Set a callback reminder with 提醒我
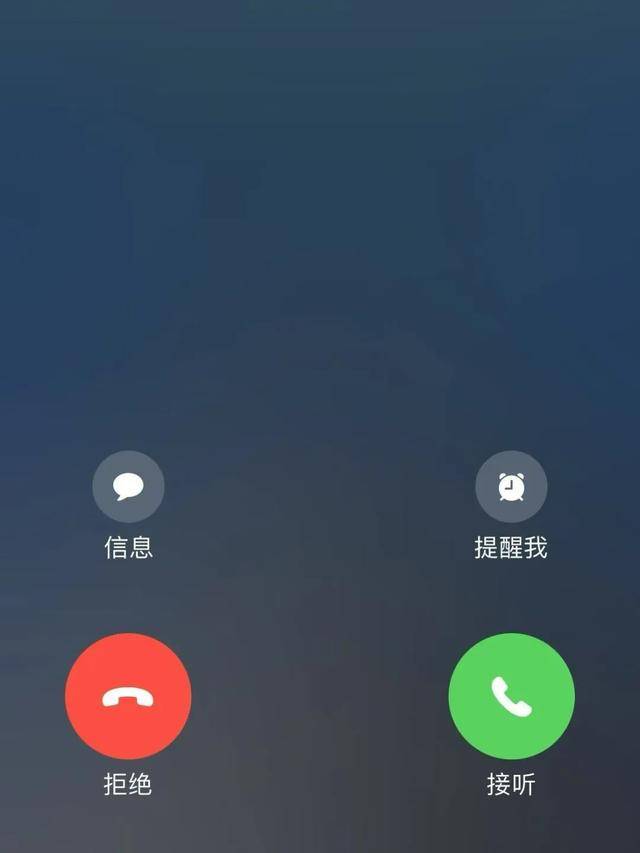This screenshot has height=853, width=640. click(x=511, y=487)
